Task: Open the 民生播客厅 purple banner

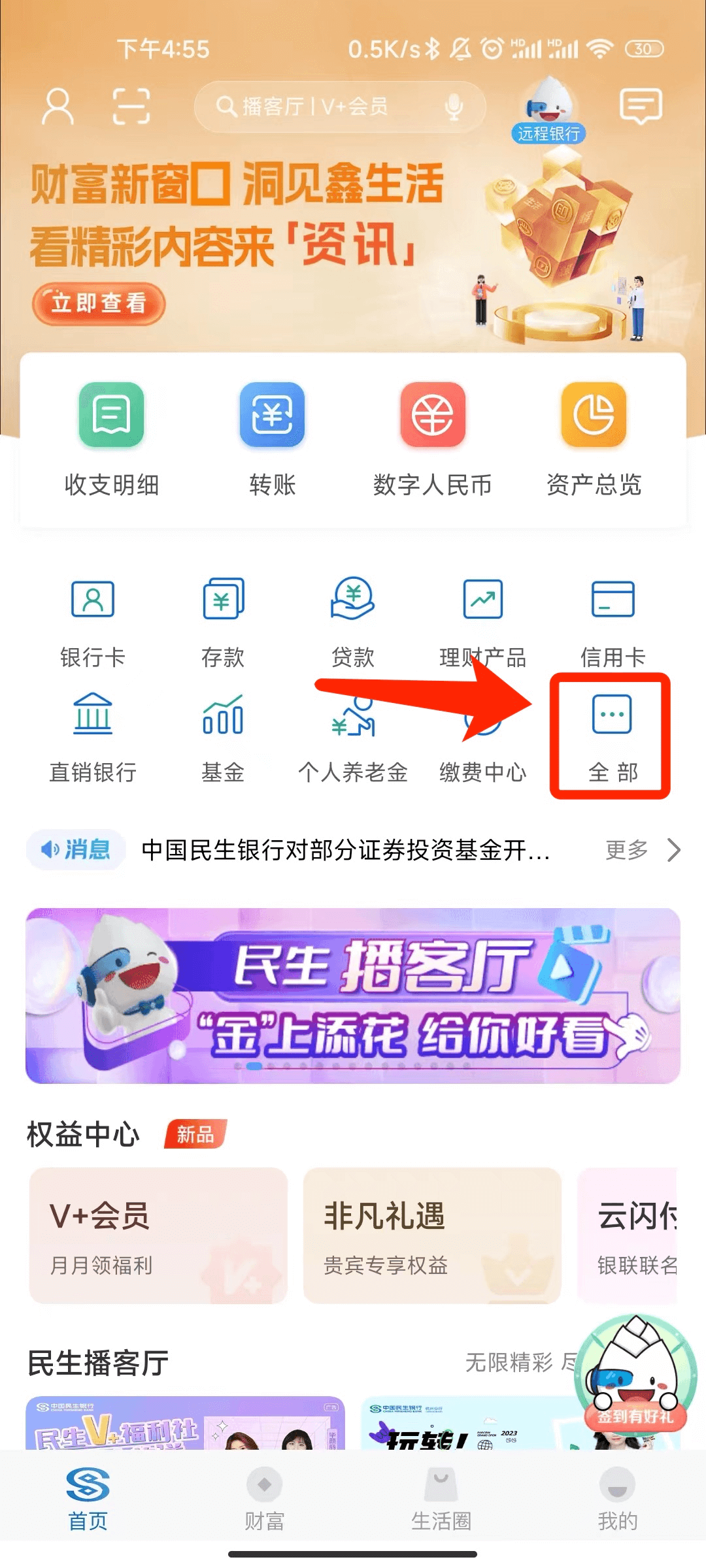Action: click(x=353, y=996)
